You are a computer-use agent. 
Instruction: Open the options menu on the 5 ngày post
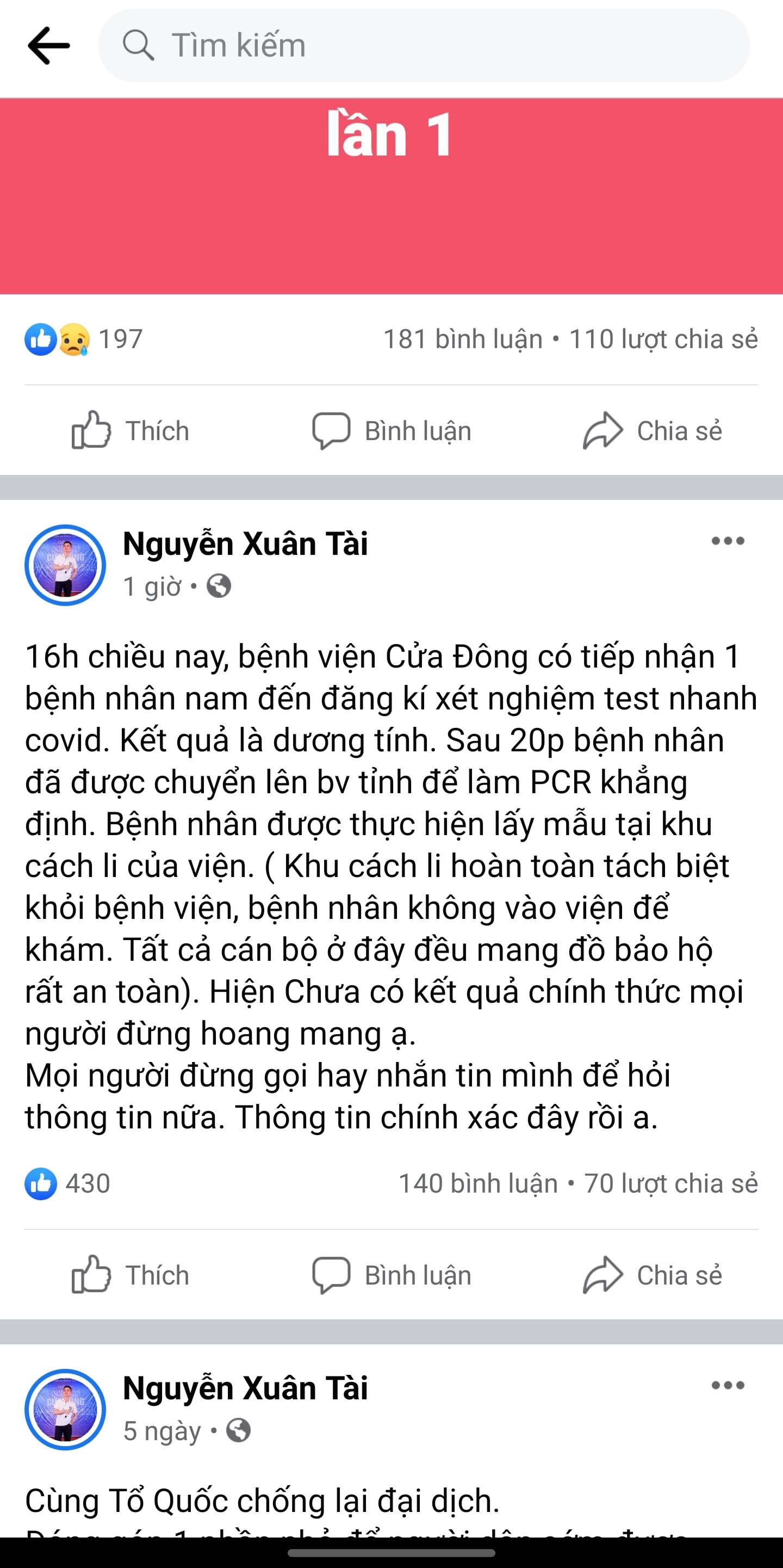[x=728, y=1385]
